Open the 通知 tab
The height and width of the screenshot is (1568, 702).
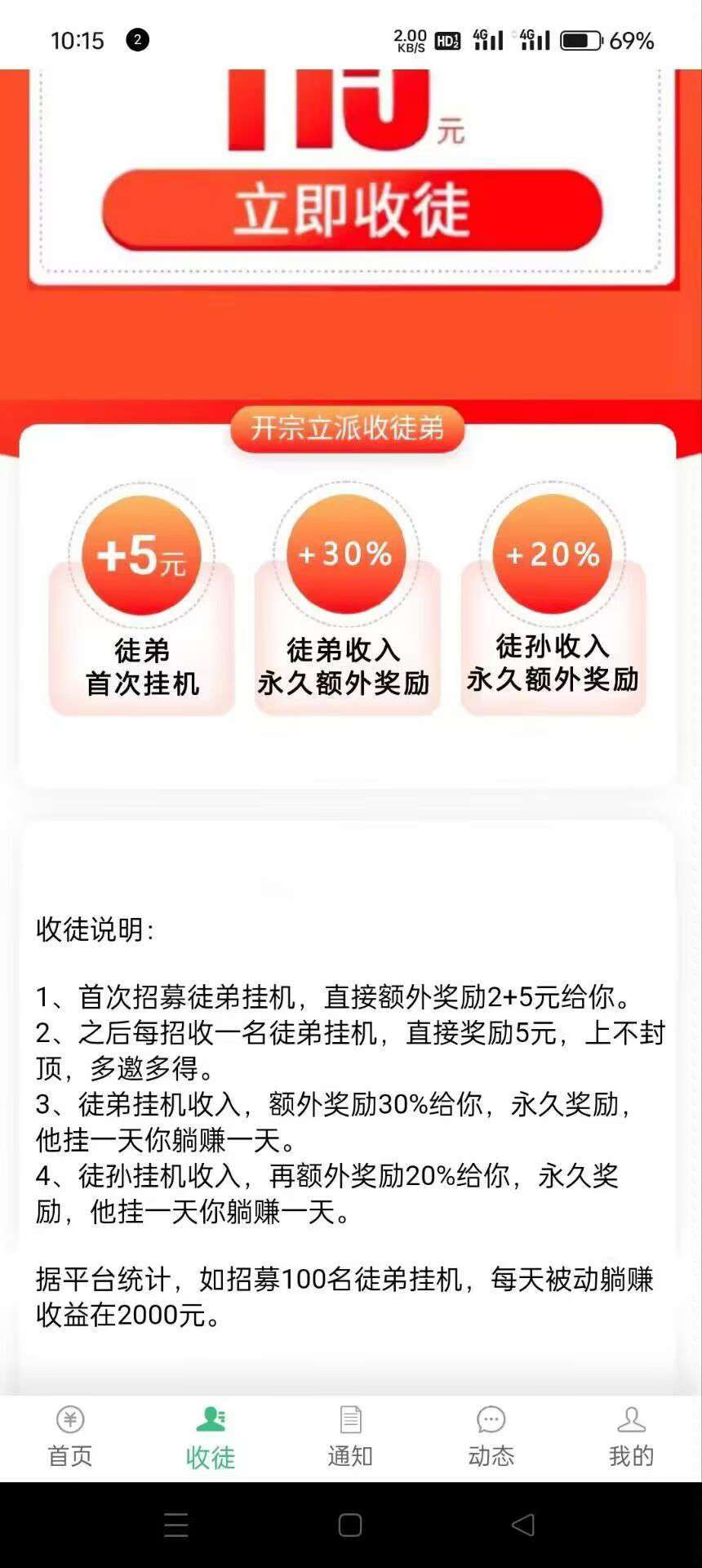350,1437
